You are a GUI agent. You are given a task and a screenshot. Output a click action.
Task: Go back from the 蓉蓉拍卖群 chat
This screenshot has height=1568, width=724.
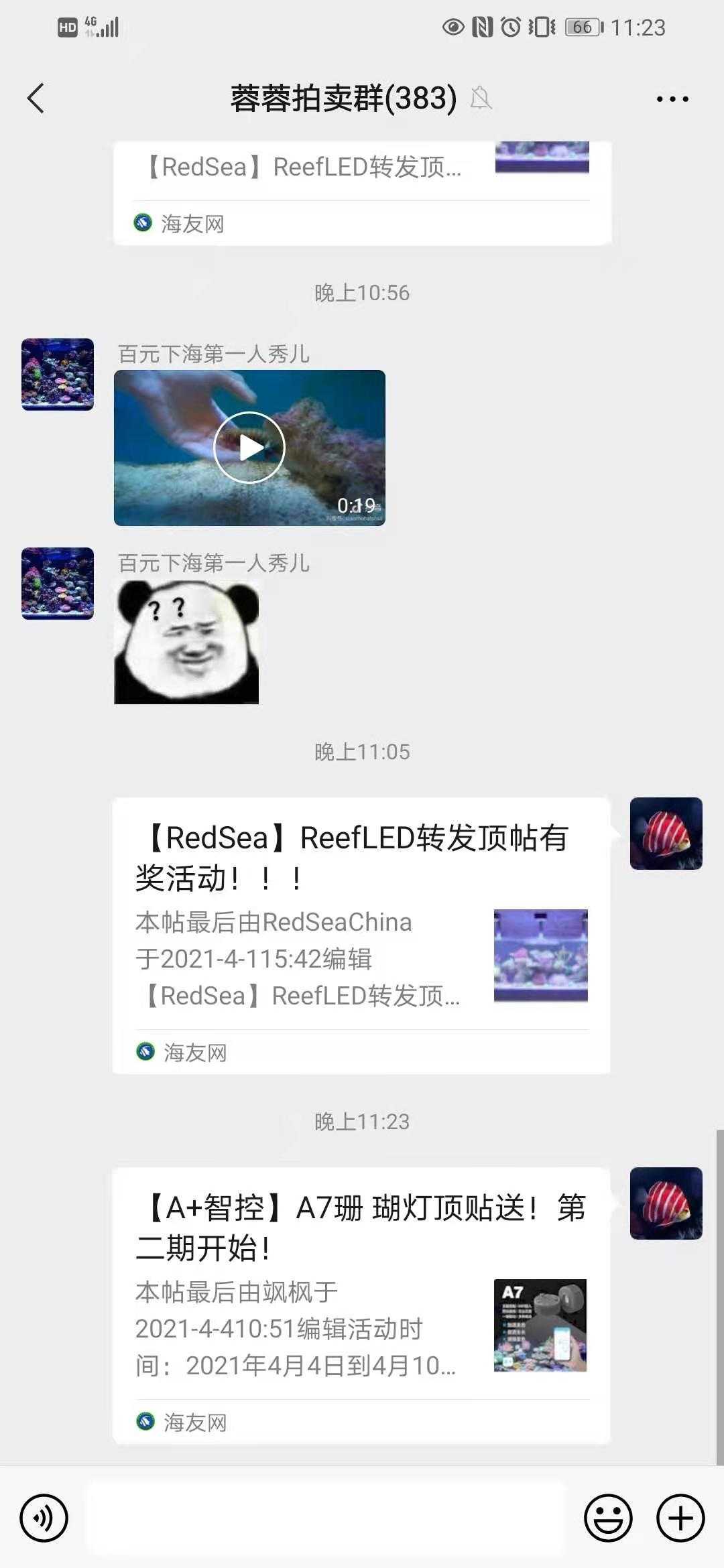click(36, 99)
